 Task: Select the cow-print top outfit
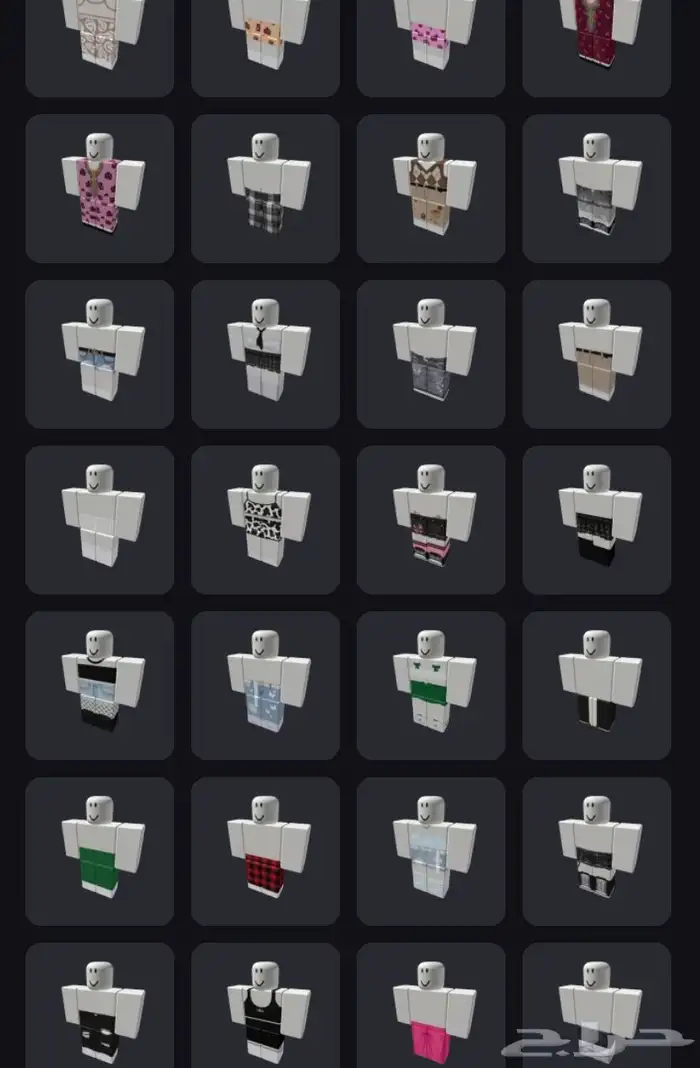(266, 520)
